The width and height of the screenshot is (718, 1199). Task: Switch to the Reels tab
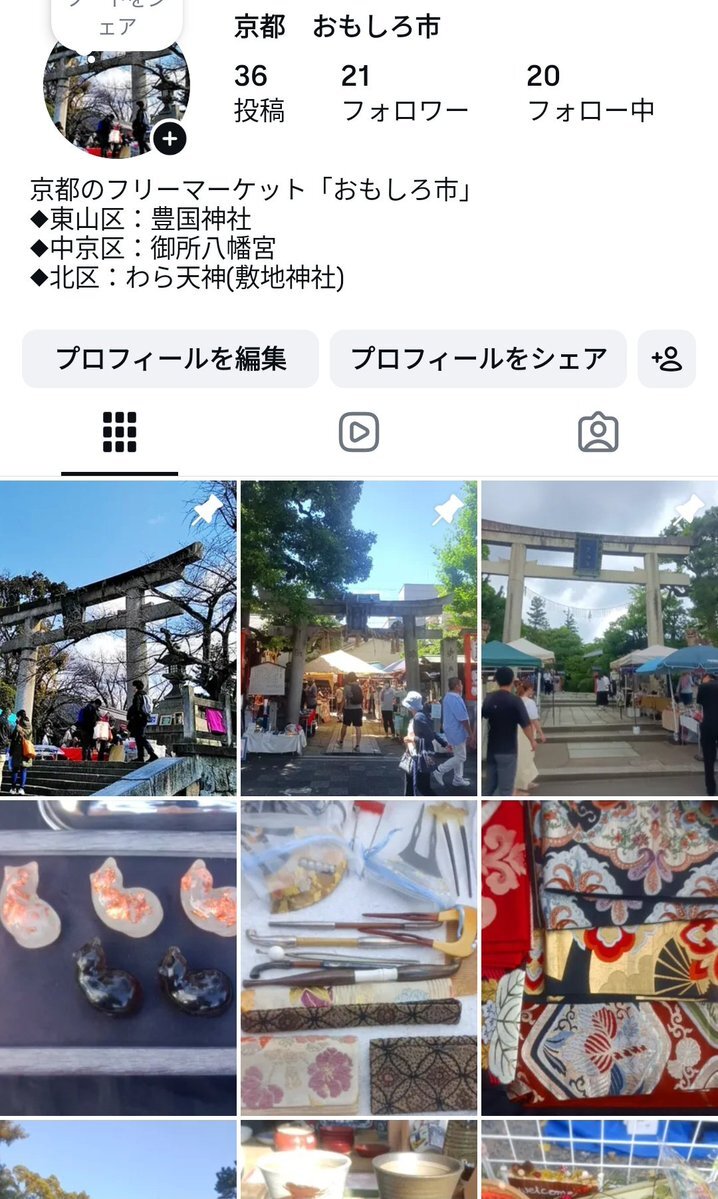[x=358, y=432]
